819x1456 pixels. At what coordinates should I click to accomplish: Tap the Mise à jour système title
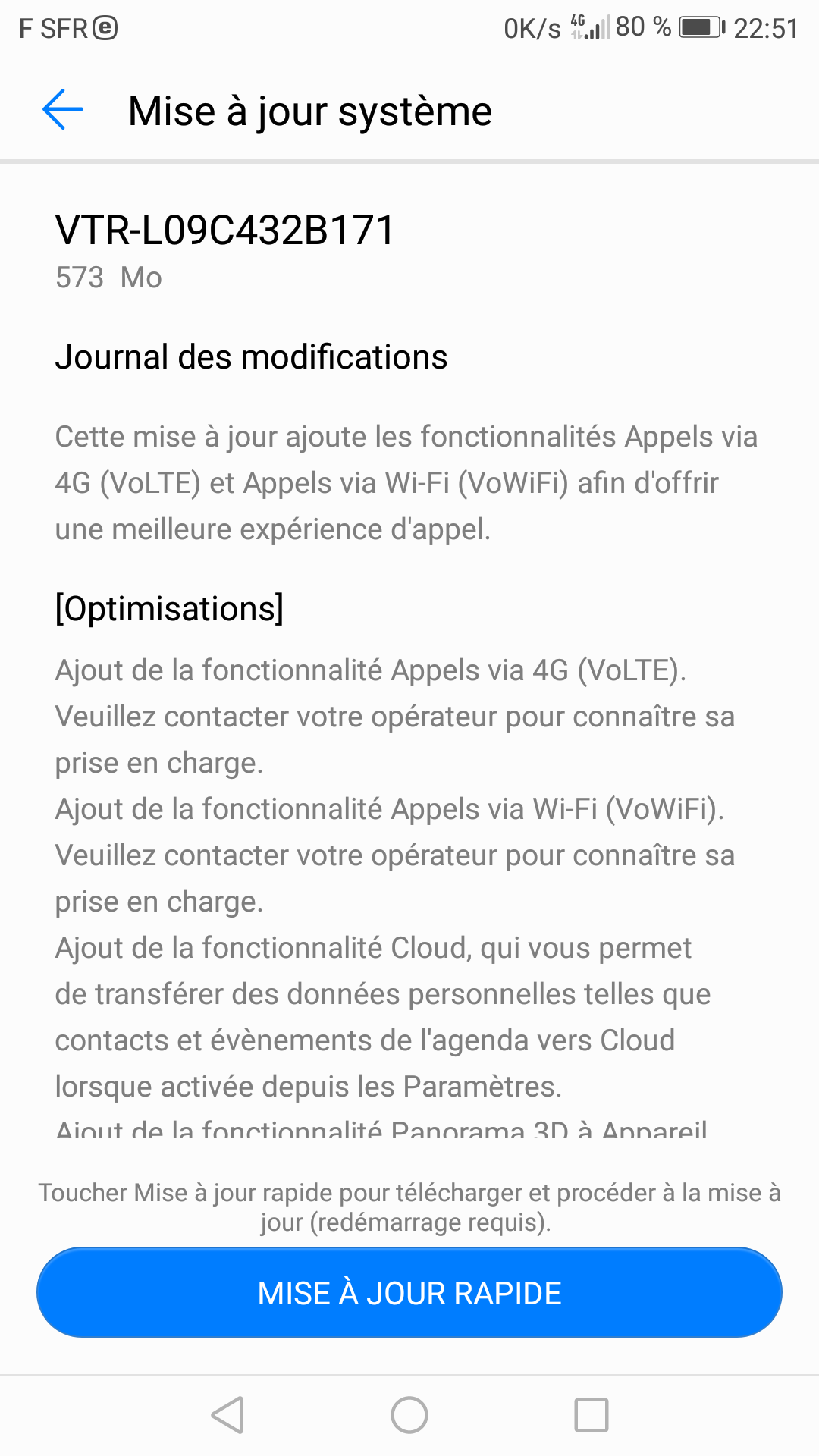[309, 111]
